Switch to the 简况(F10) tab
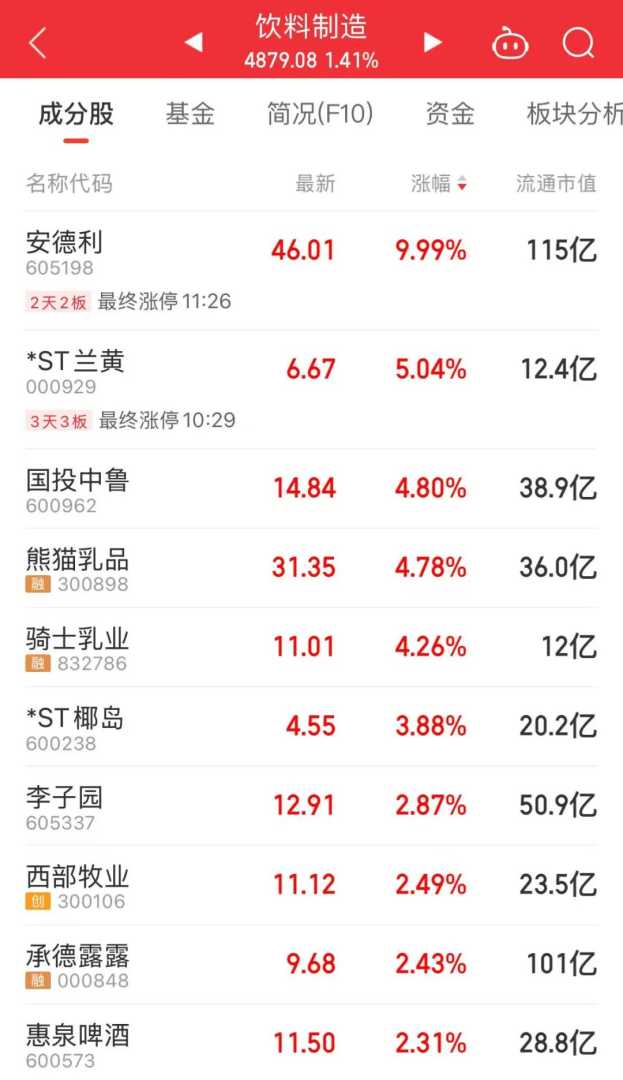Image resolution: width=623 pixels, height=1080 pixels. click(x=320, y=114)
